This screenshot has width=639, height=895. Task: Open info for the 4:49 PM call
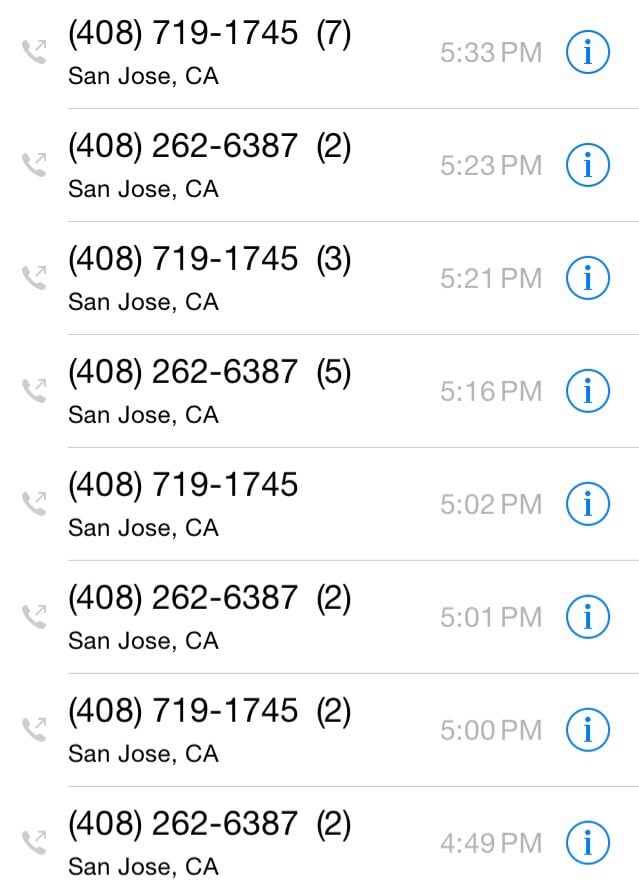click(x=588, y=844)
